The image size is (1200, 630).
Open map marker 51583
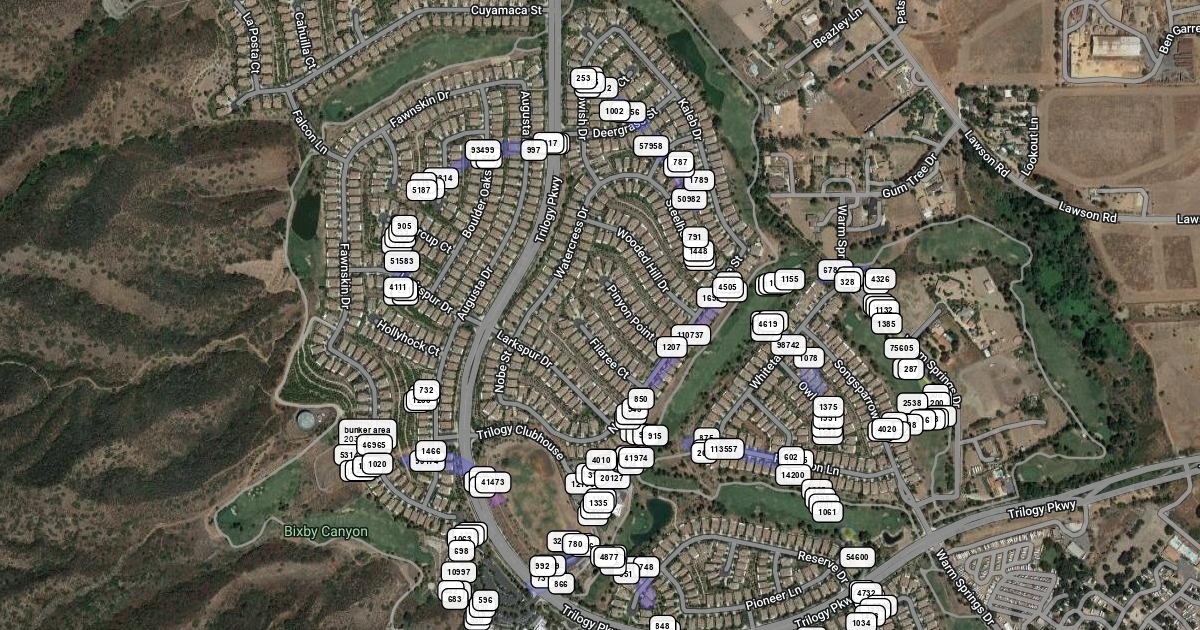point(402,261)
